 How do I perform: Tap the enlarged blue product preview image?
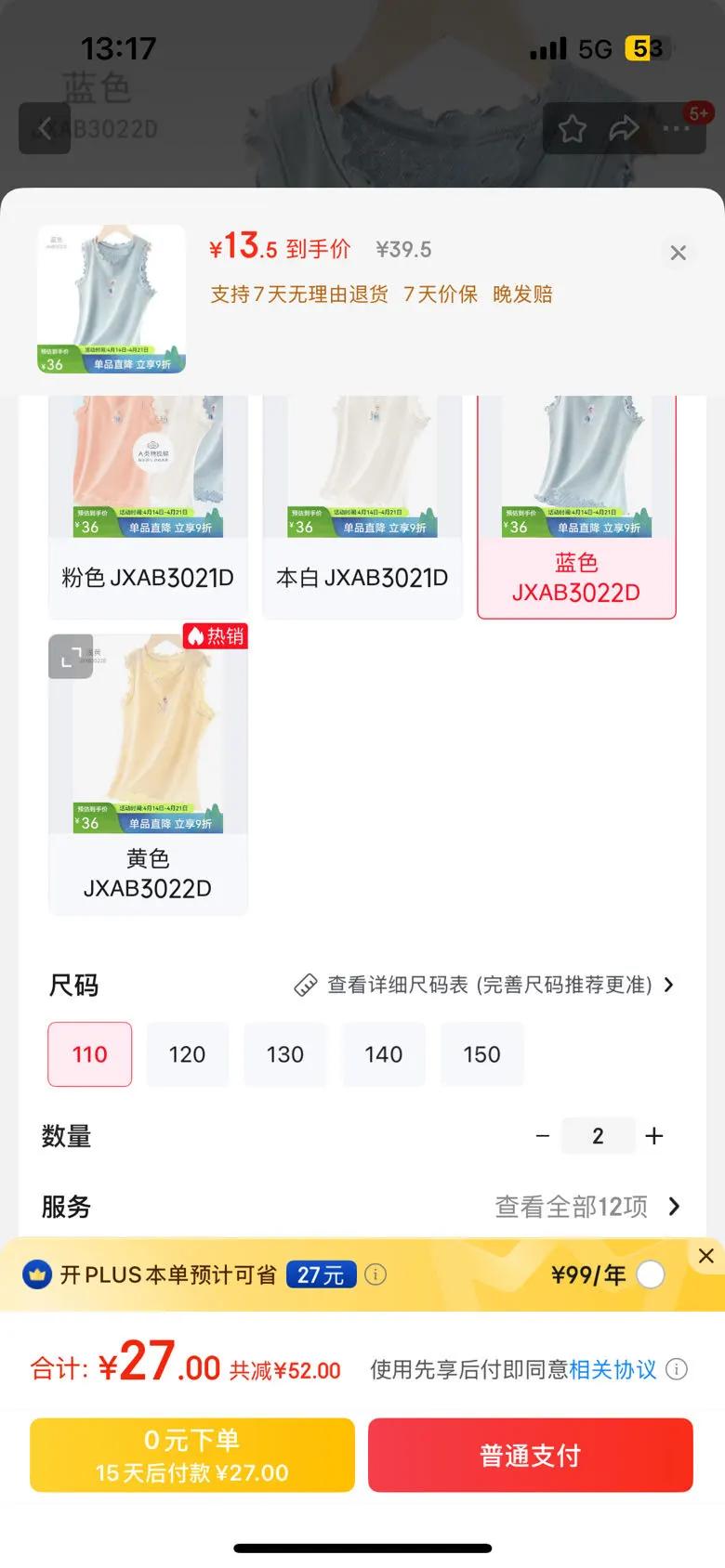tap(112, 299)
